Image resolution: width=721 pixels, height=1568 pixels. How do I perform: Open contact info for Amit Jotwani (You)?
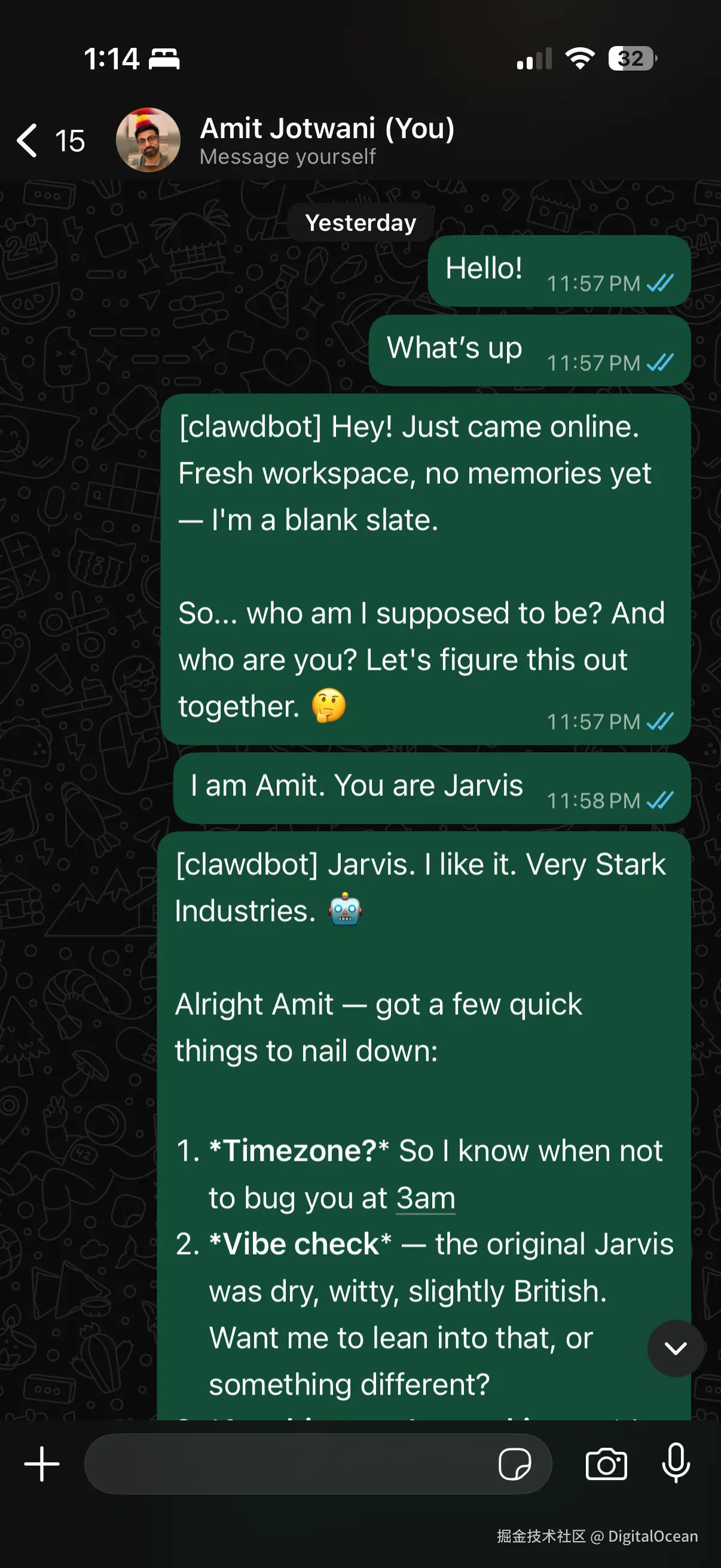(x=327, y=140)
